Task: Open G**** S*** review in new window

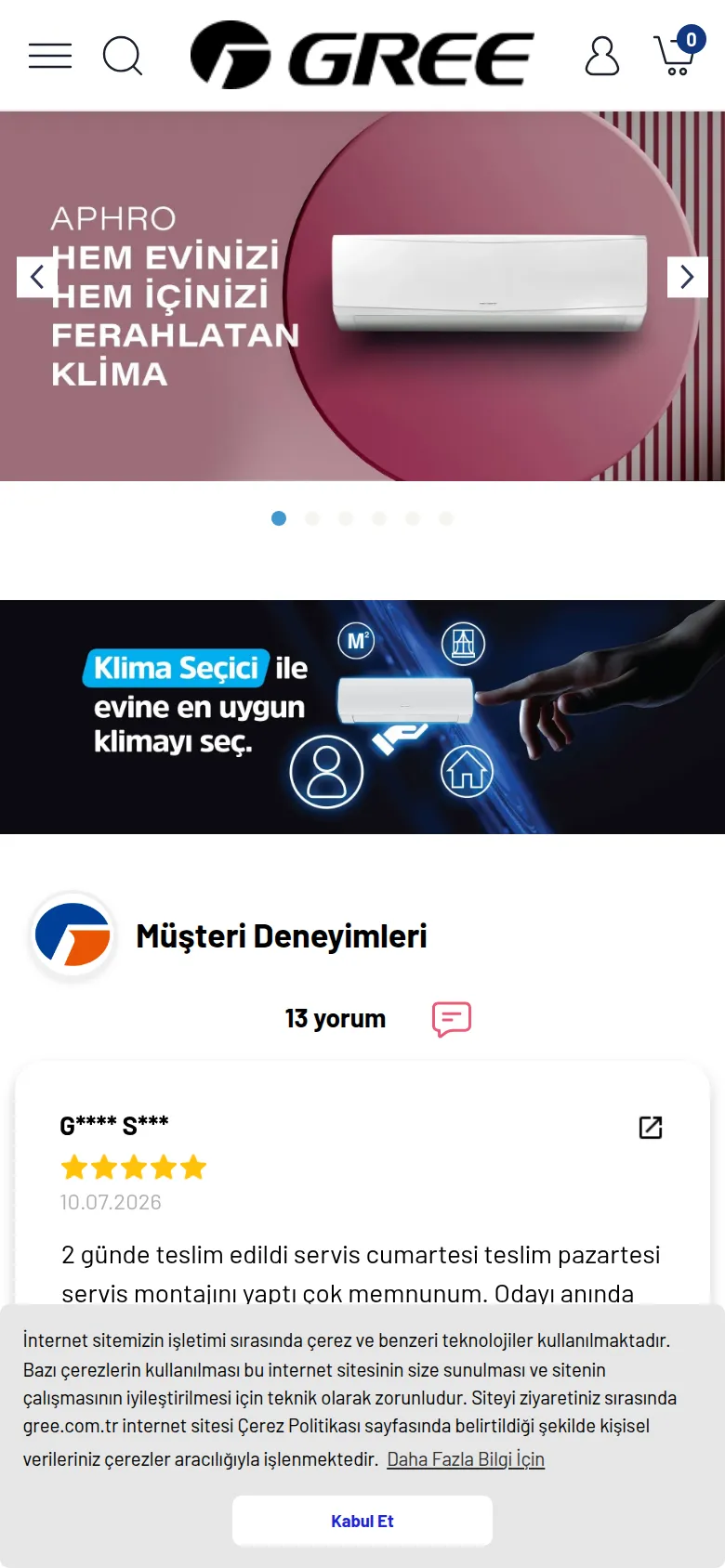Action: (651, 1128)
